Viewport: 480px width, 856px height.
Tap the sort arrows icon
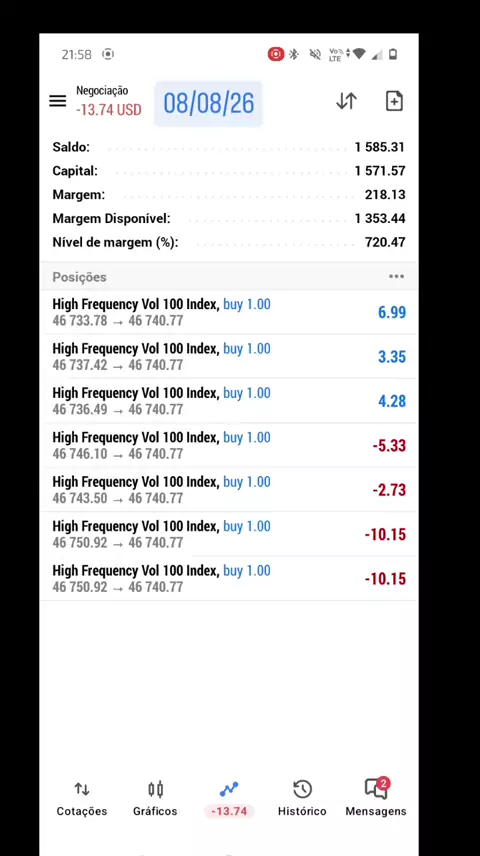(x=346, y=101)
